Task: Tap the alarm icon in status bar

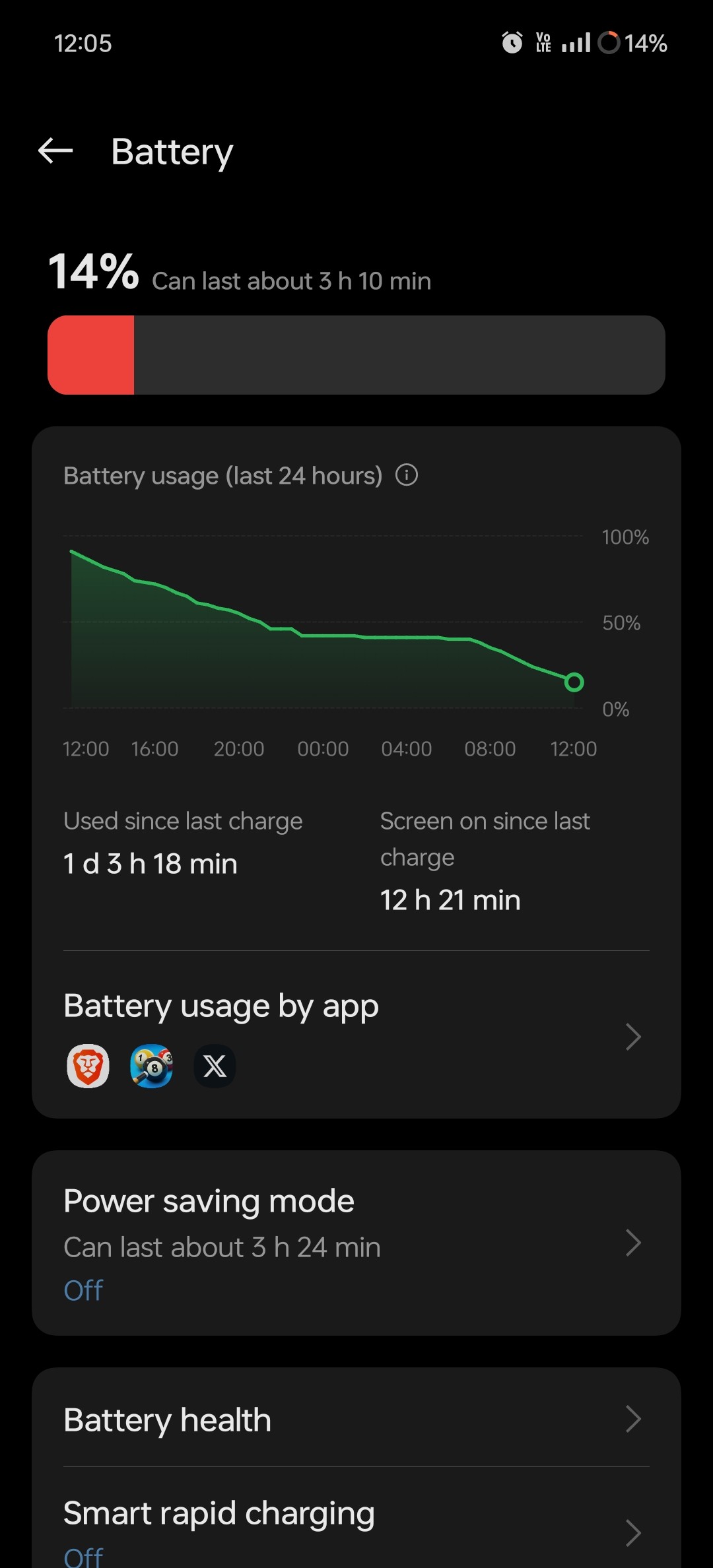Action: (x=512, y=42)
